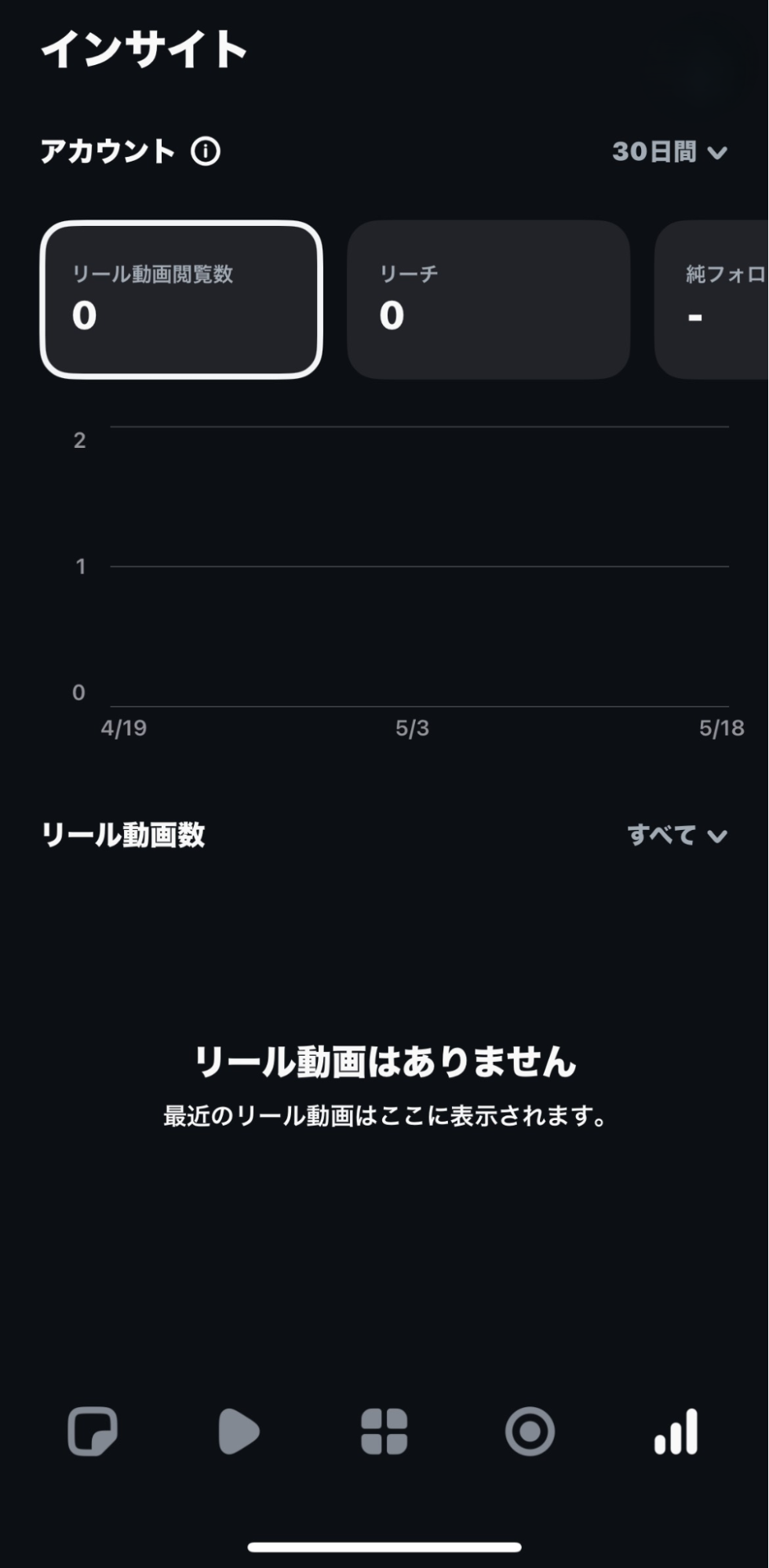Viewport: 769px width, 1568px height.
Task: Open the account info icon
Action: coord(206,151)
